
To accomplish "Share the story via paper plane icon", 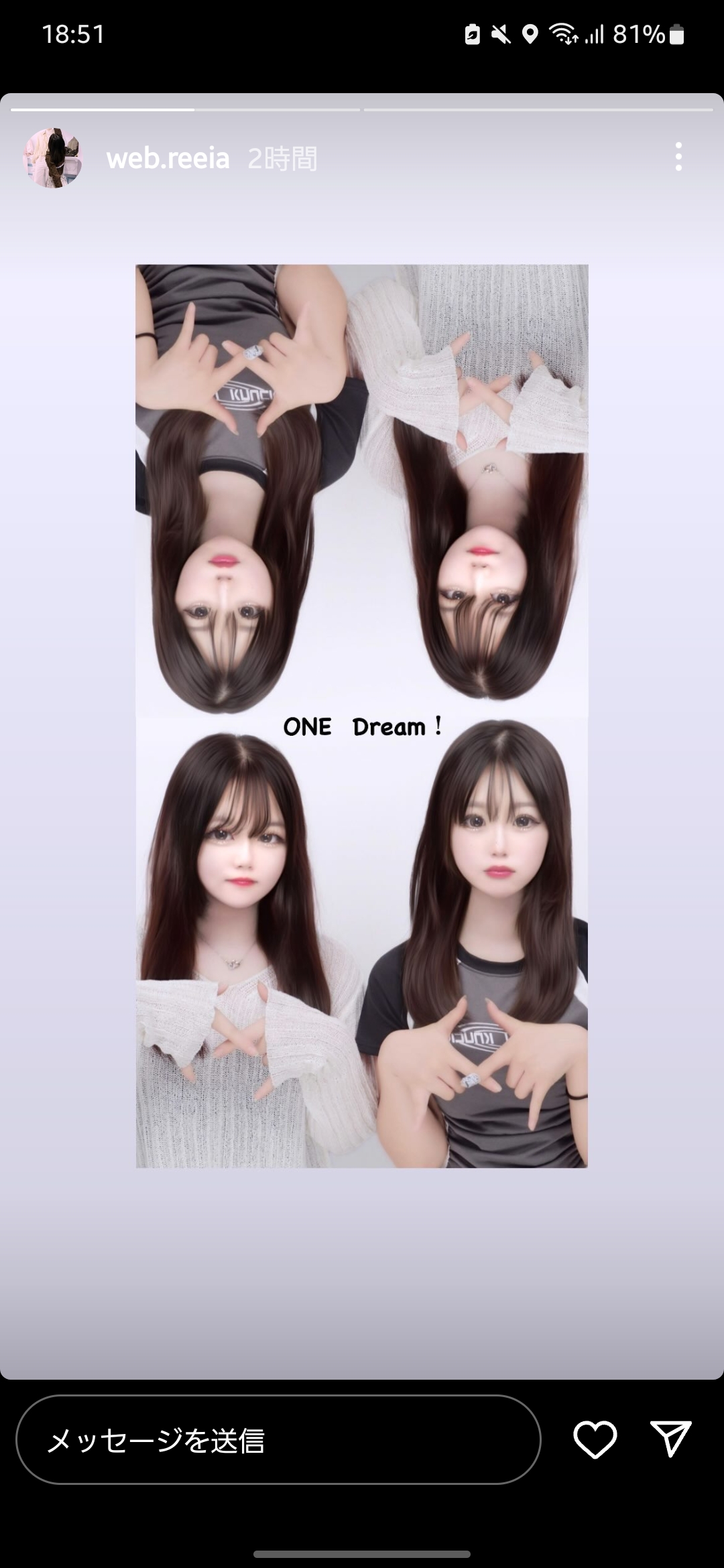I will pos(670,1438).
